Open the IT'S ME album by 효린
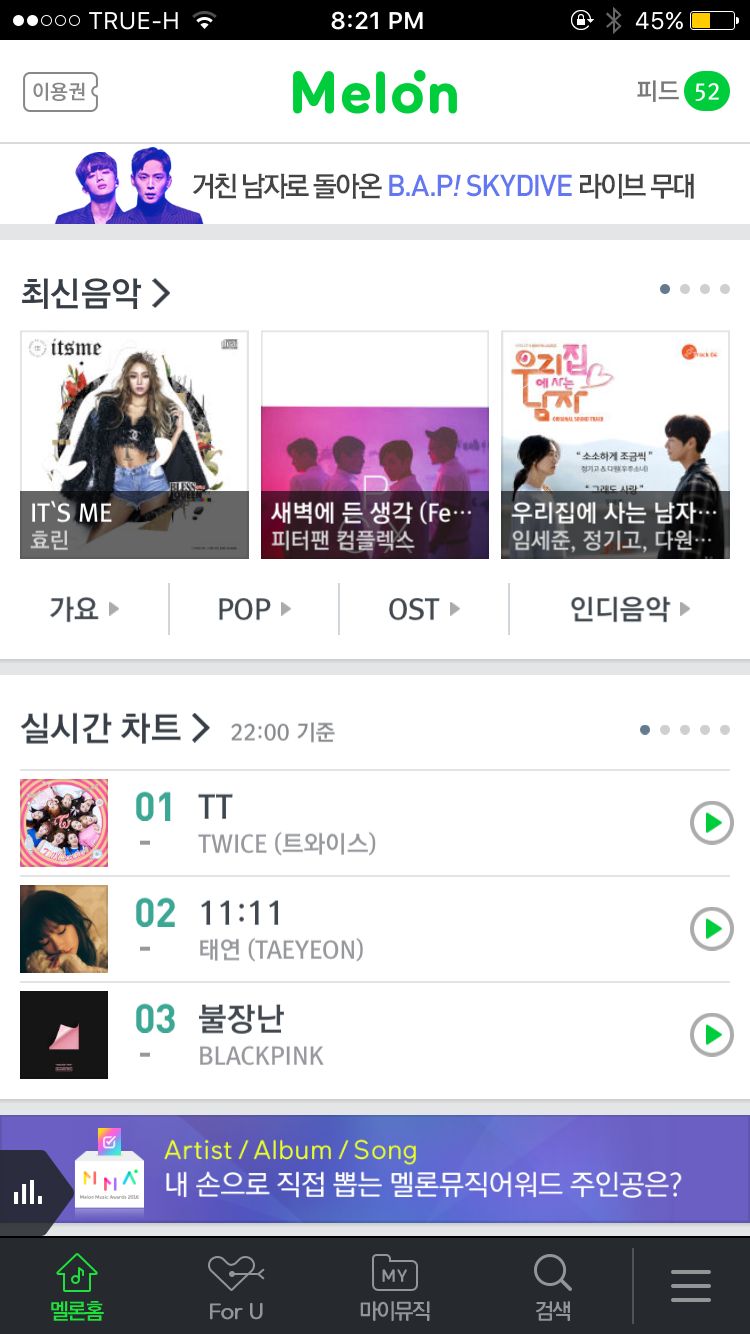 (x=134, y=445)
